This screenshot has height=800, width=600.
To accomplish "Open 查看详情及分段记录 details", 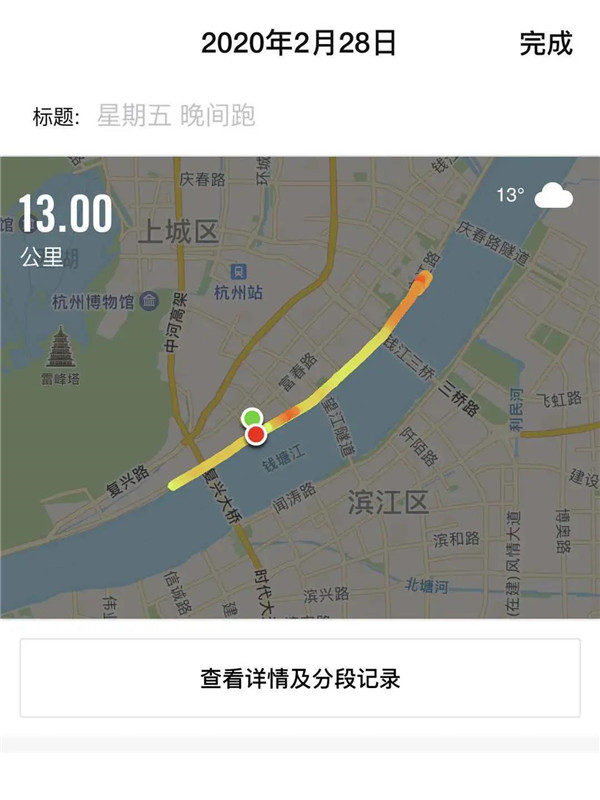I will [300, 678].
